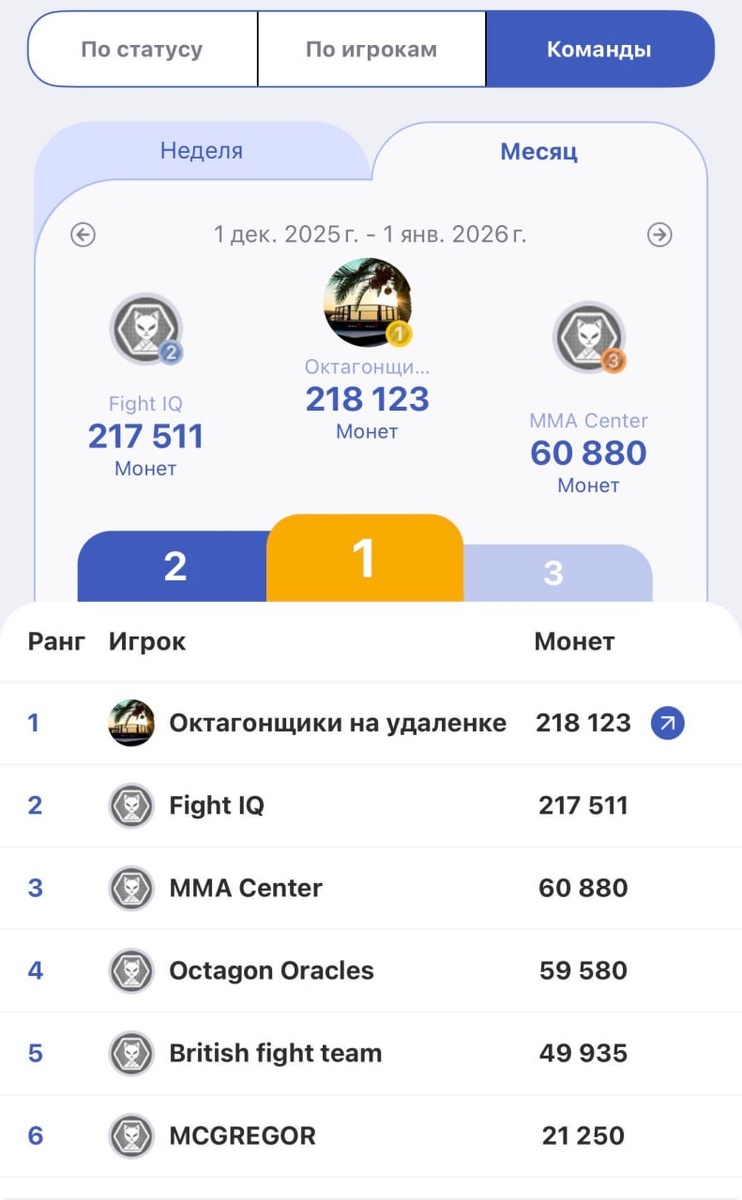This screenshot has width=742, height=1200.
Task: Open the British fight team row
Action: point(371,1053)
